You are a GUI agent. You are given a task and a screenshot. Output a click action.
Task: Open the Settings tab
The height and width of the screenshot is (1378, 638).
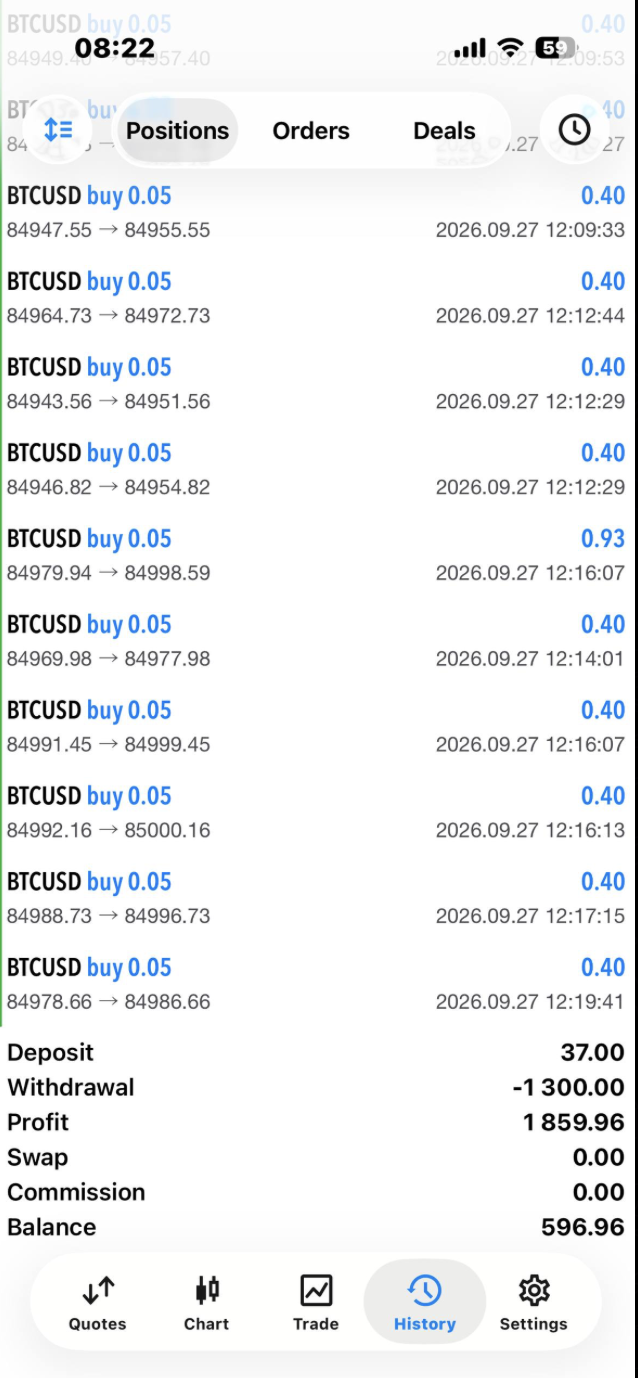point(534,1303)
